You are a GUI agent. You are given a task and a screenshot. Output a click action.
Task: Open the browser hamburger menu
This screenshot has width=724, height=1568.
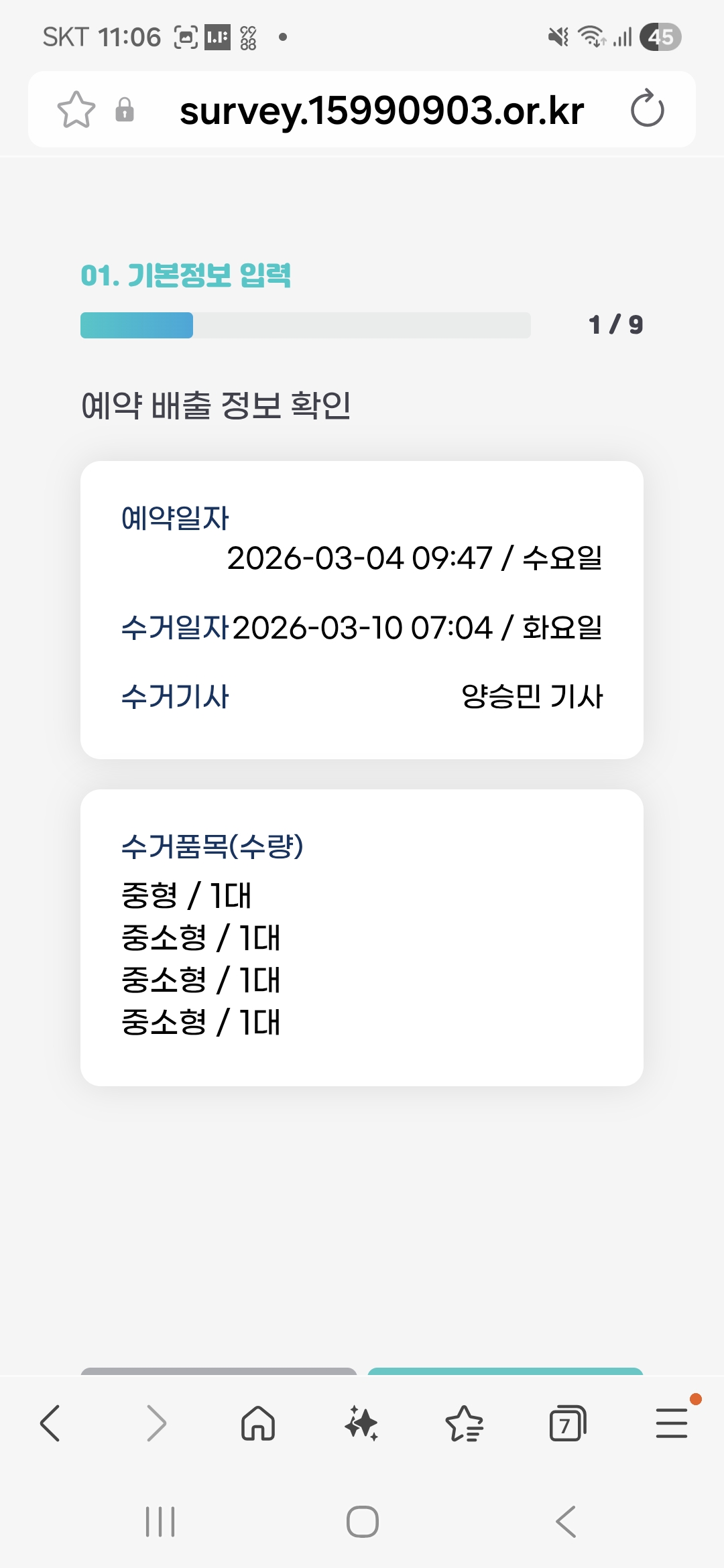pos(672,1423)
